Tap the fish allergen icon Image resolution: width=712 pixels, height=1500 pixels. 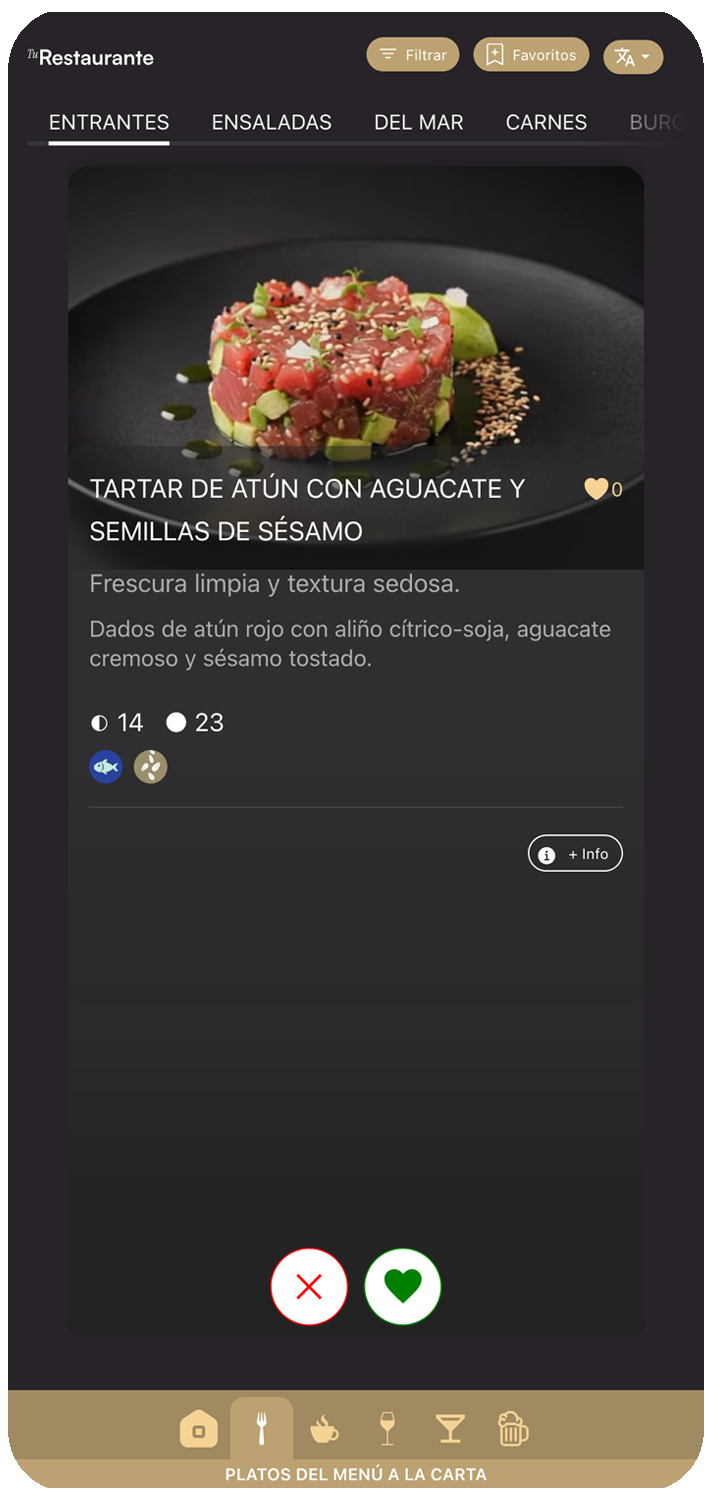tap(106, 767)
